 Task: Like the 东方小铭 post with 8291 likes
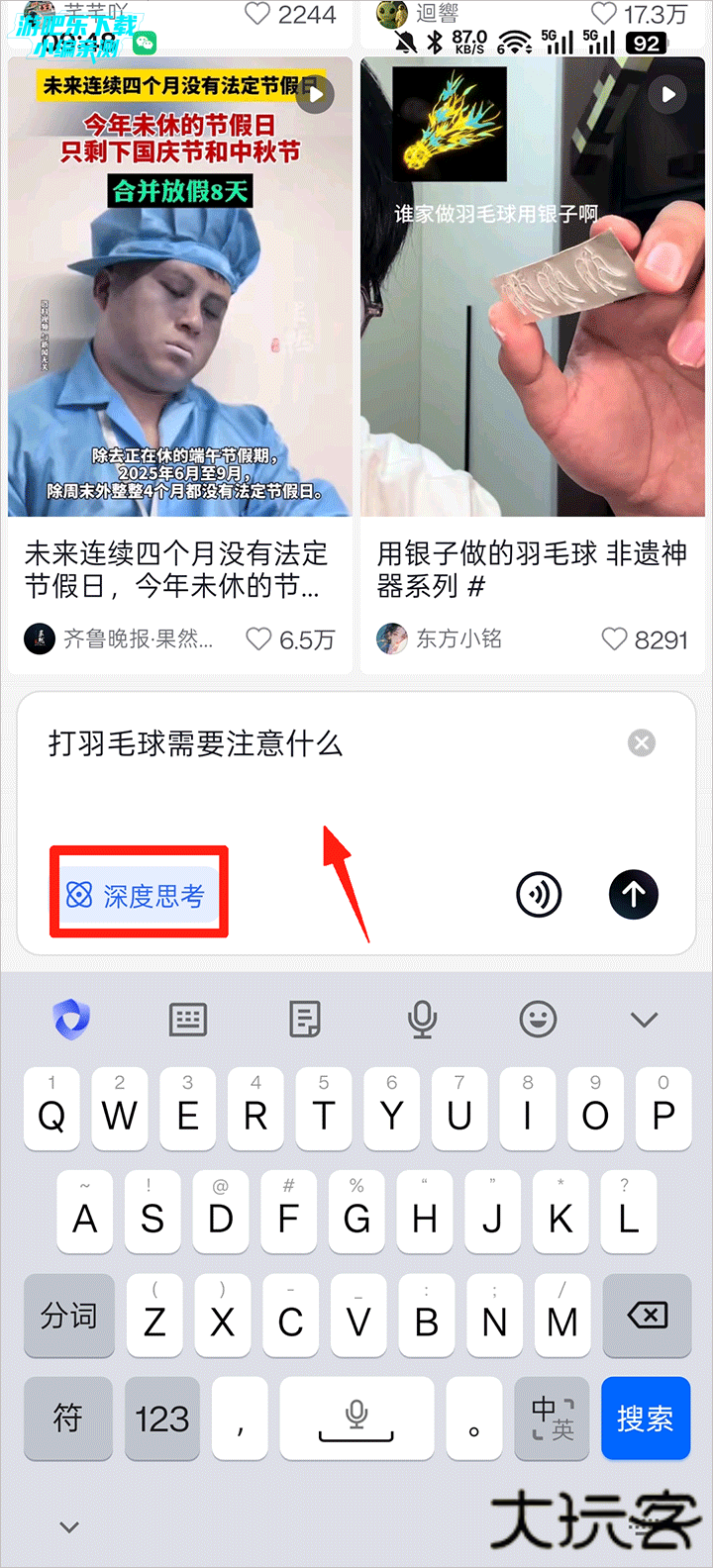614,639
